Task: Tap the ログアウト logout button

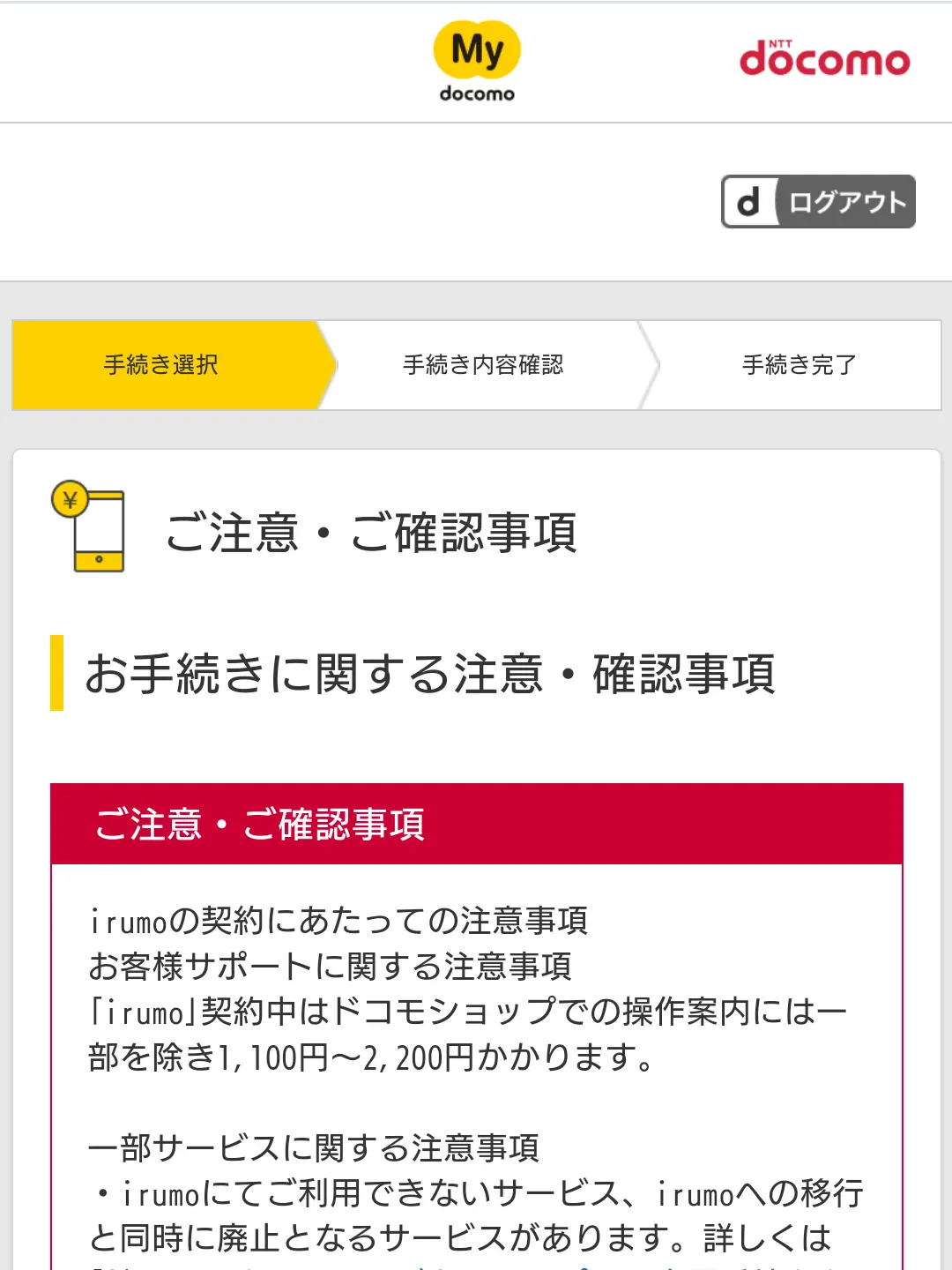Action: [818, 202]
